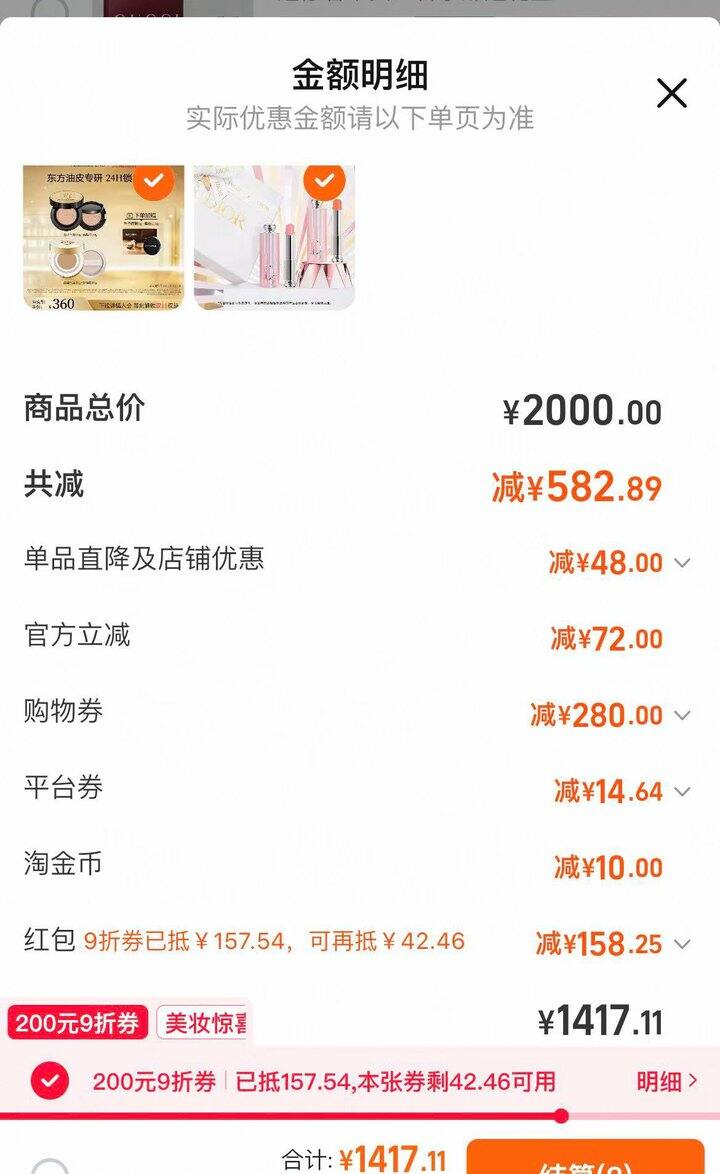Deselect the Dior lipstick product thumbnail
This screenshot has height=1174, width=720.
click(x=324, y=181)
